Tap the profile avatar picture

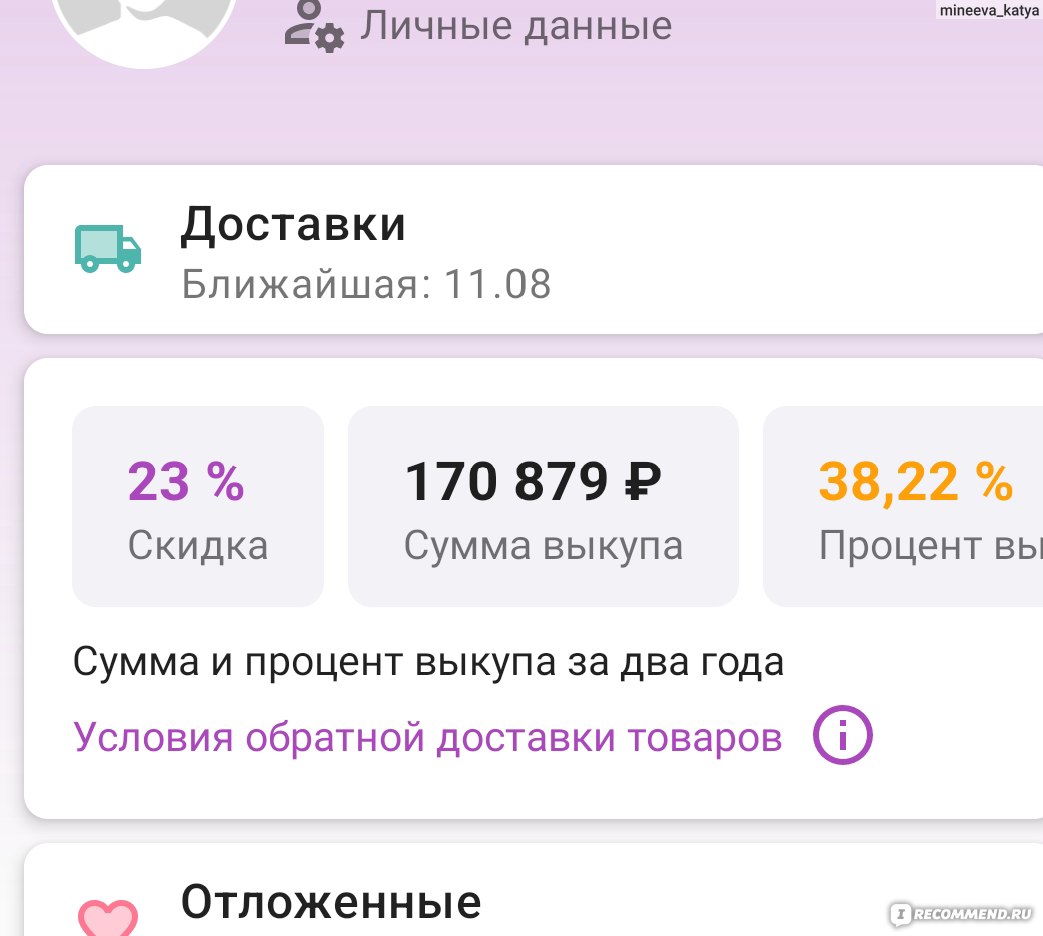pos(145,25)
